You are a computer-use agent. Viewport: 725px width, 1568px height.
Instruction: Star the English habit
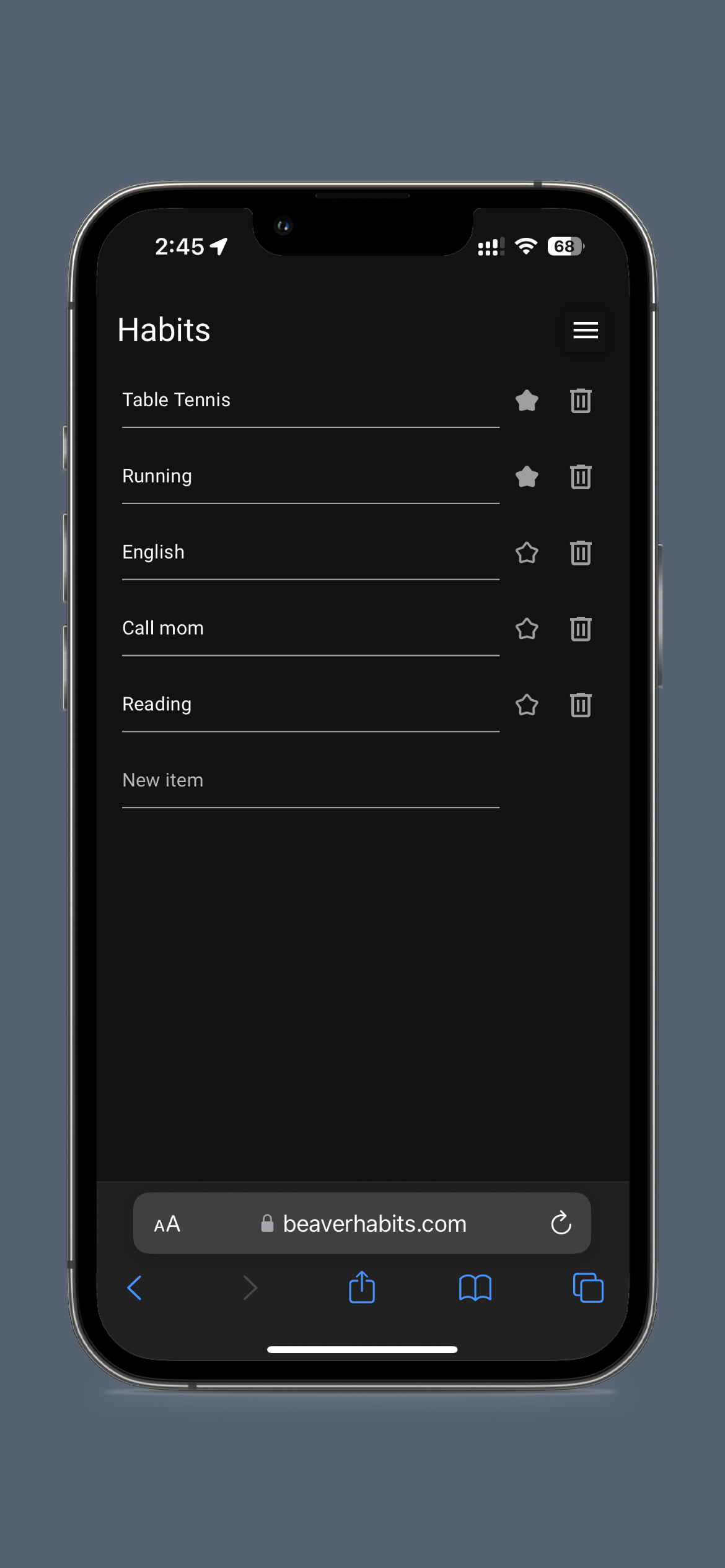(527, 553)
